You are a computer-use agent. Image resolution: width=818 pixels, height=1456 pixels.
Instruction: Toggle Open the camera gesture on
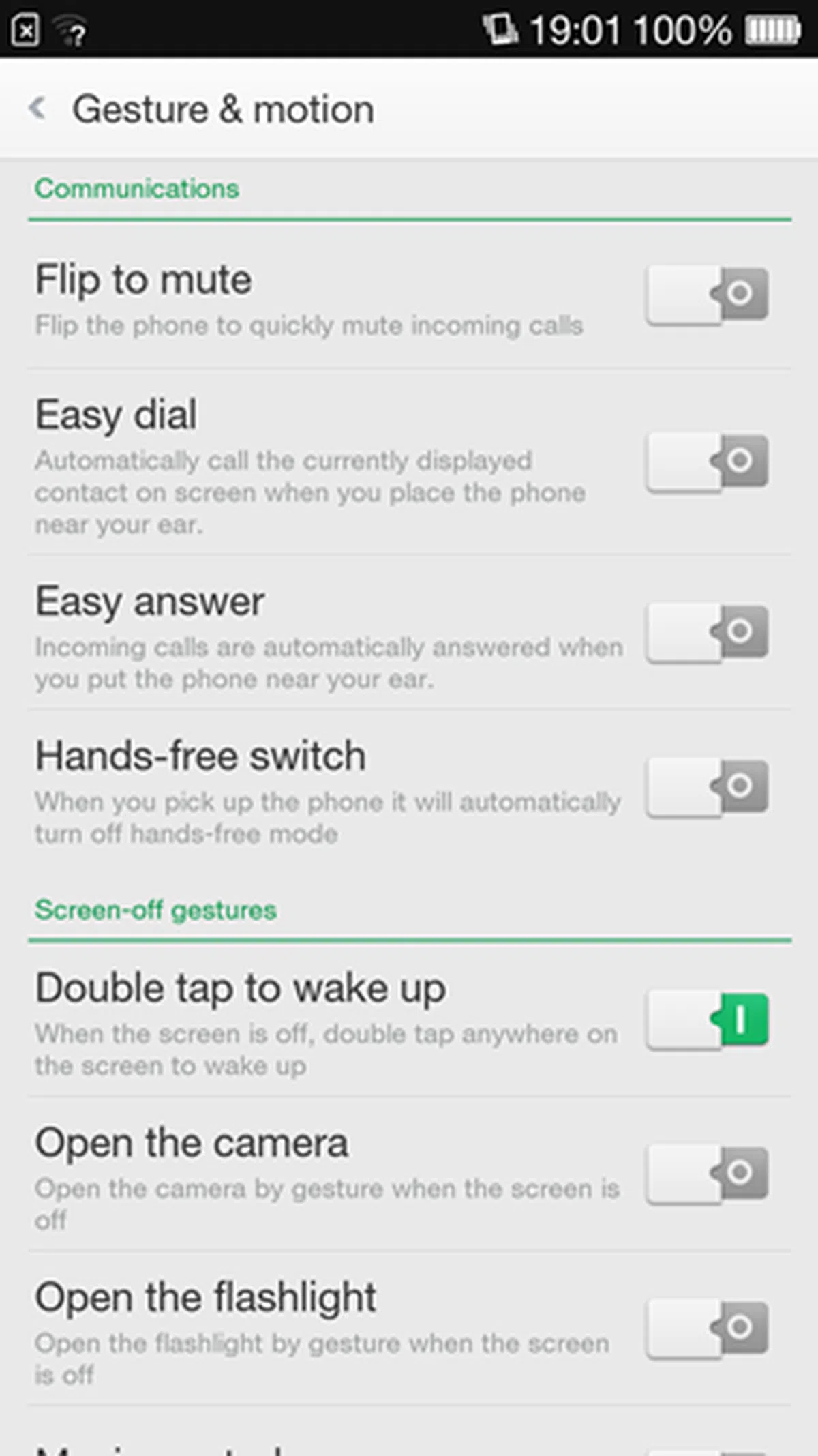coord(707,1173)
